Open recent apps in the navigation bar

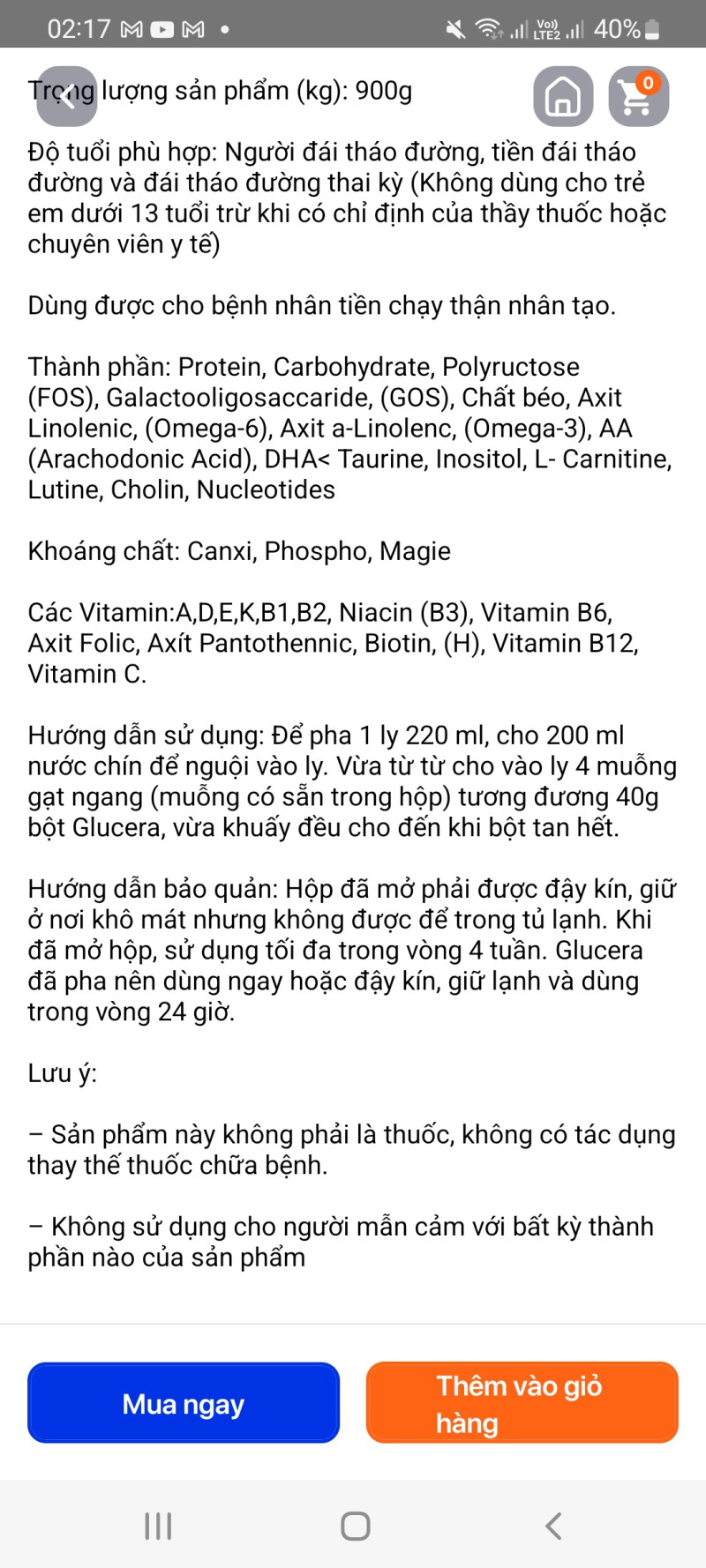[x=158, y=1526]
